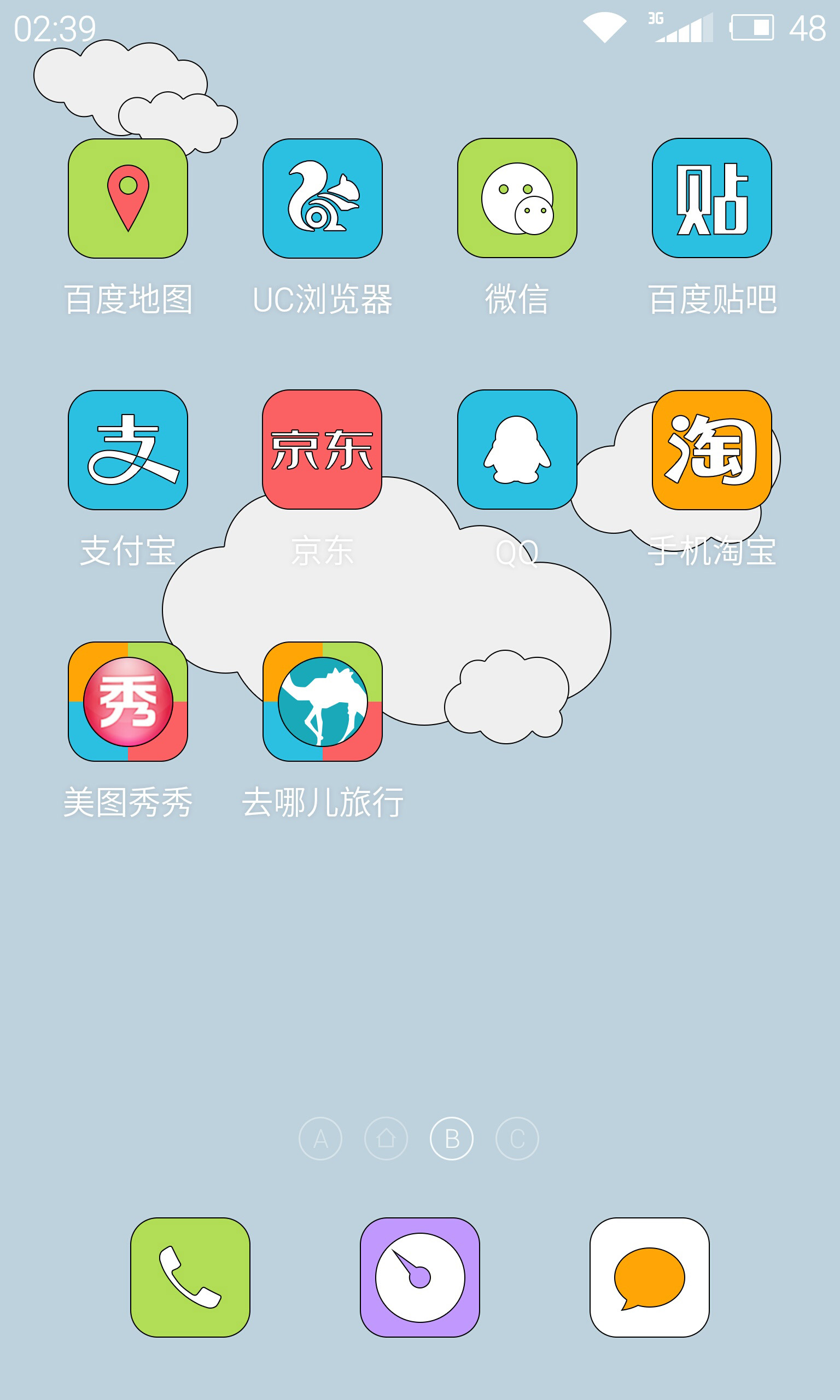
Task: Open the 百度地图 app
Action: tap(128, 199)
